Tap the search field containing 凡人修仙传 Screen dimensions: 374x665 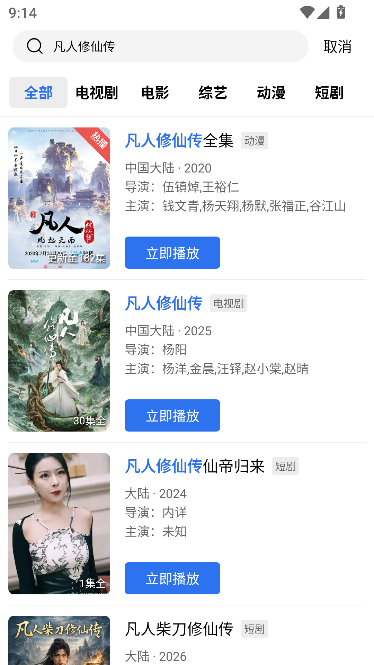tap(160, 46)
